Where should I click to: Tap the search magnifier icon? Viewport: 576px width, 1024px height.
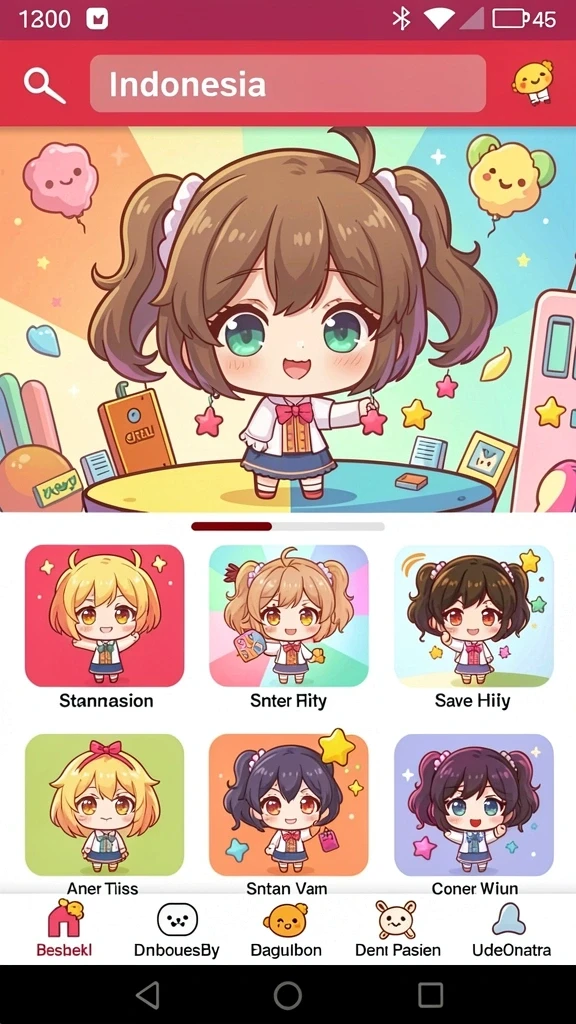(x=44, y=85)
